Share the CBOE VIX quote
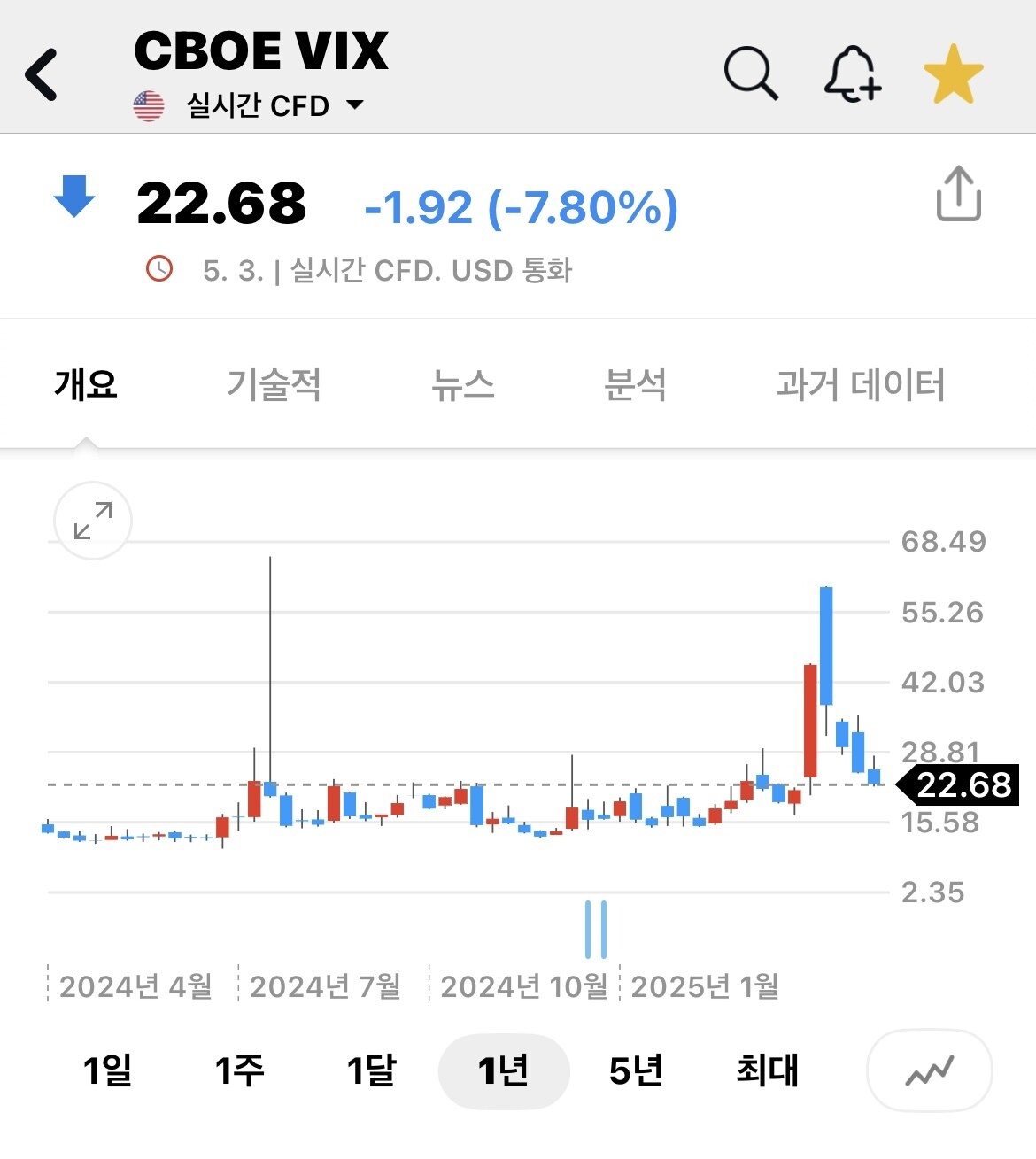 [959, 193]
